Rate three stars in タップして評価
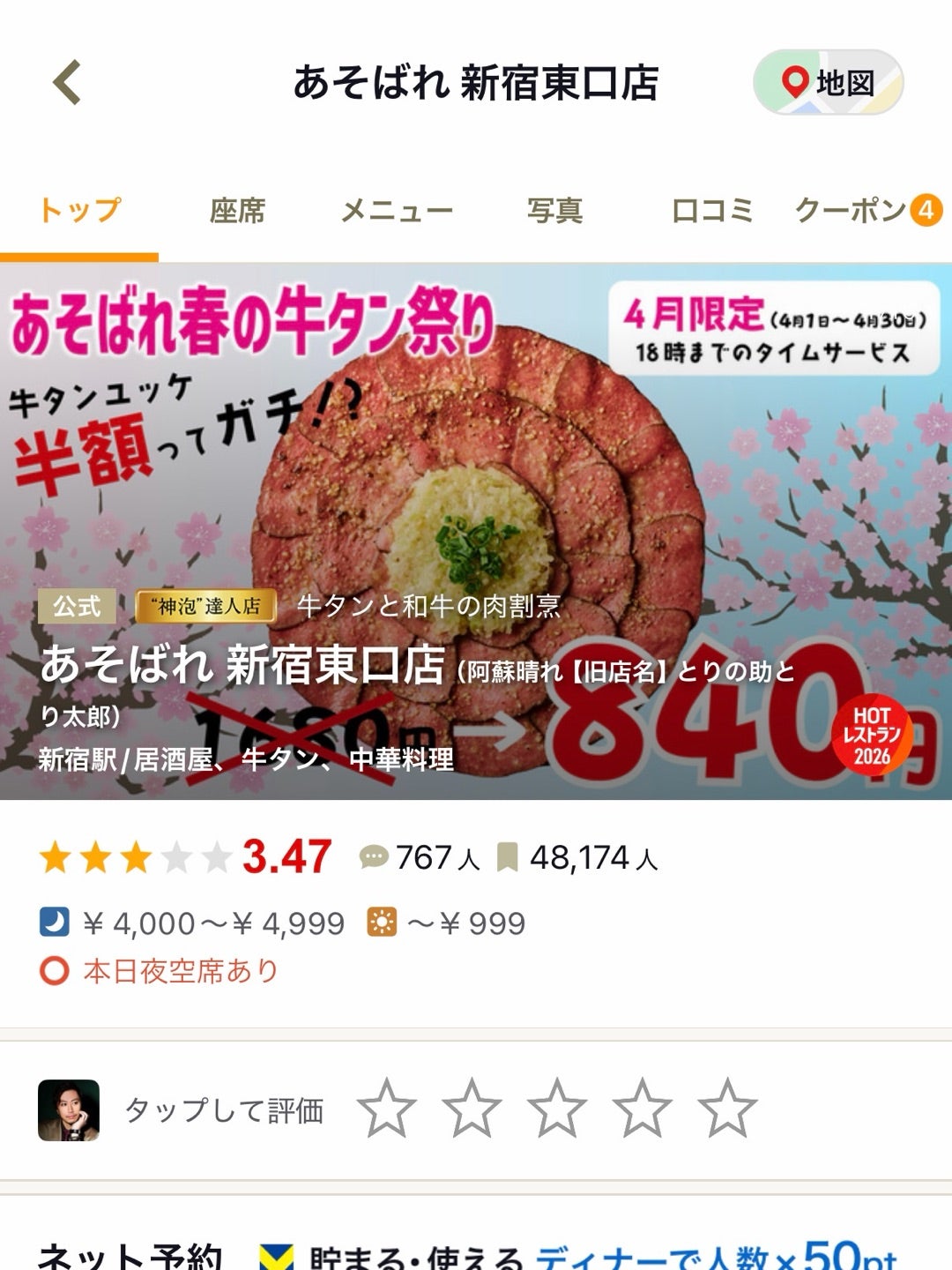 point(557,1109)
